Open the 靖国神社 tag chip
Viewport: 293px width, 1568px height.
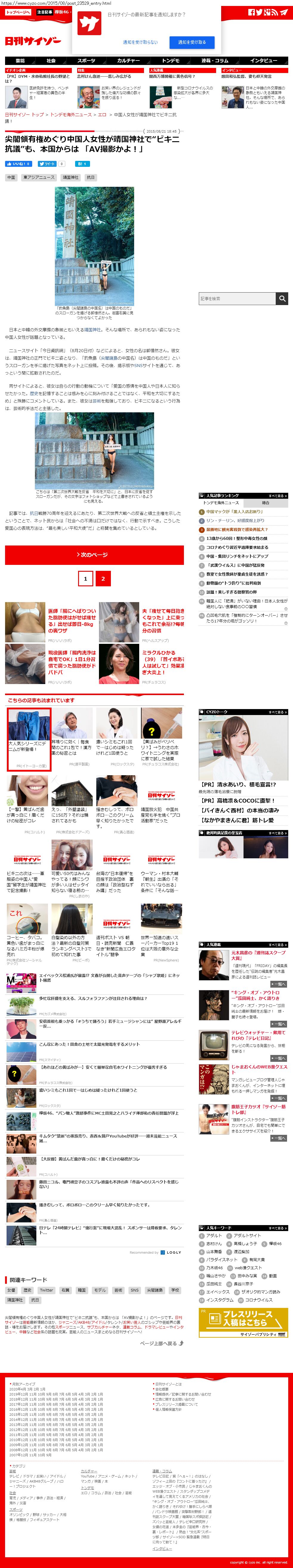pos(71,177)
